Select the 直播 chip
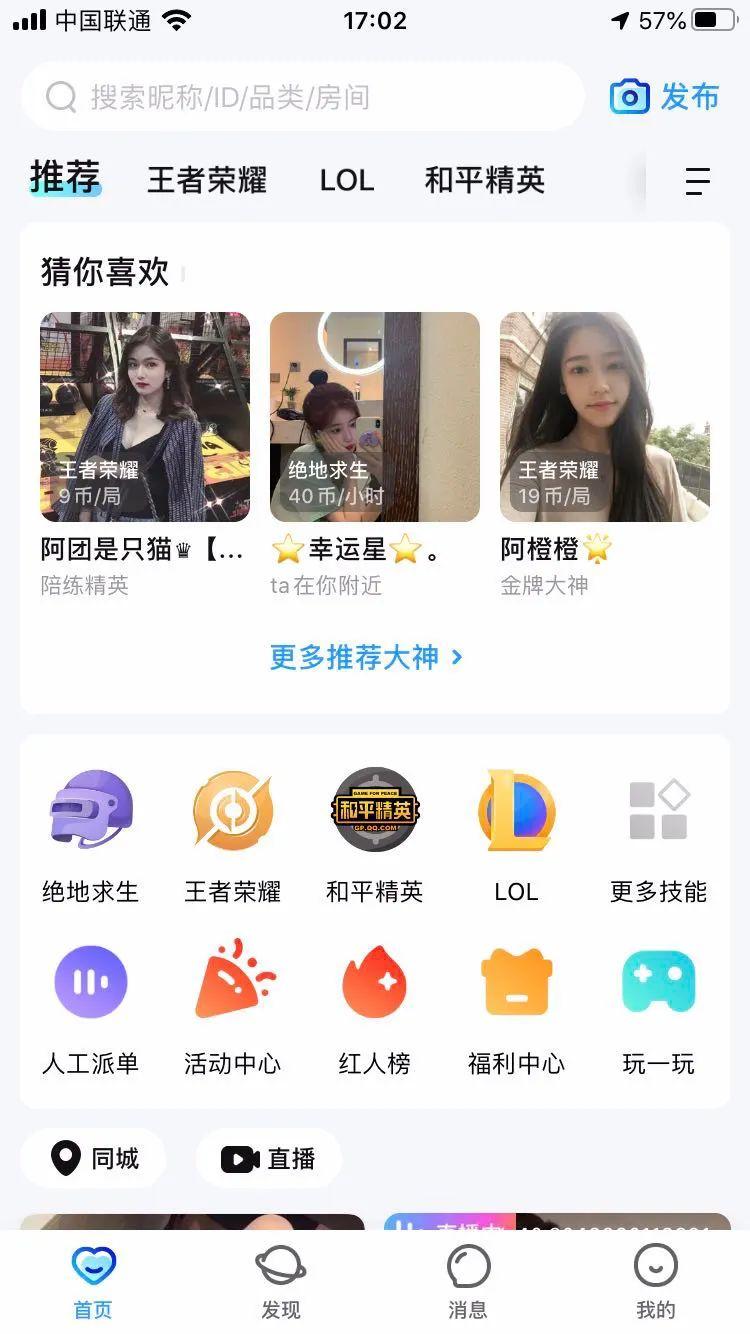 [268, 1158]
